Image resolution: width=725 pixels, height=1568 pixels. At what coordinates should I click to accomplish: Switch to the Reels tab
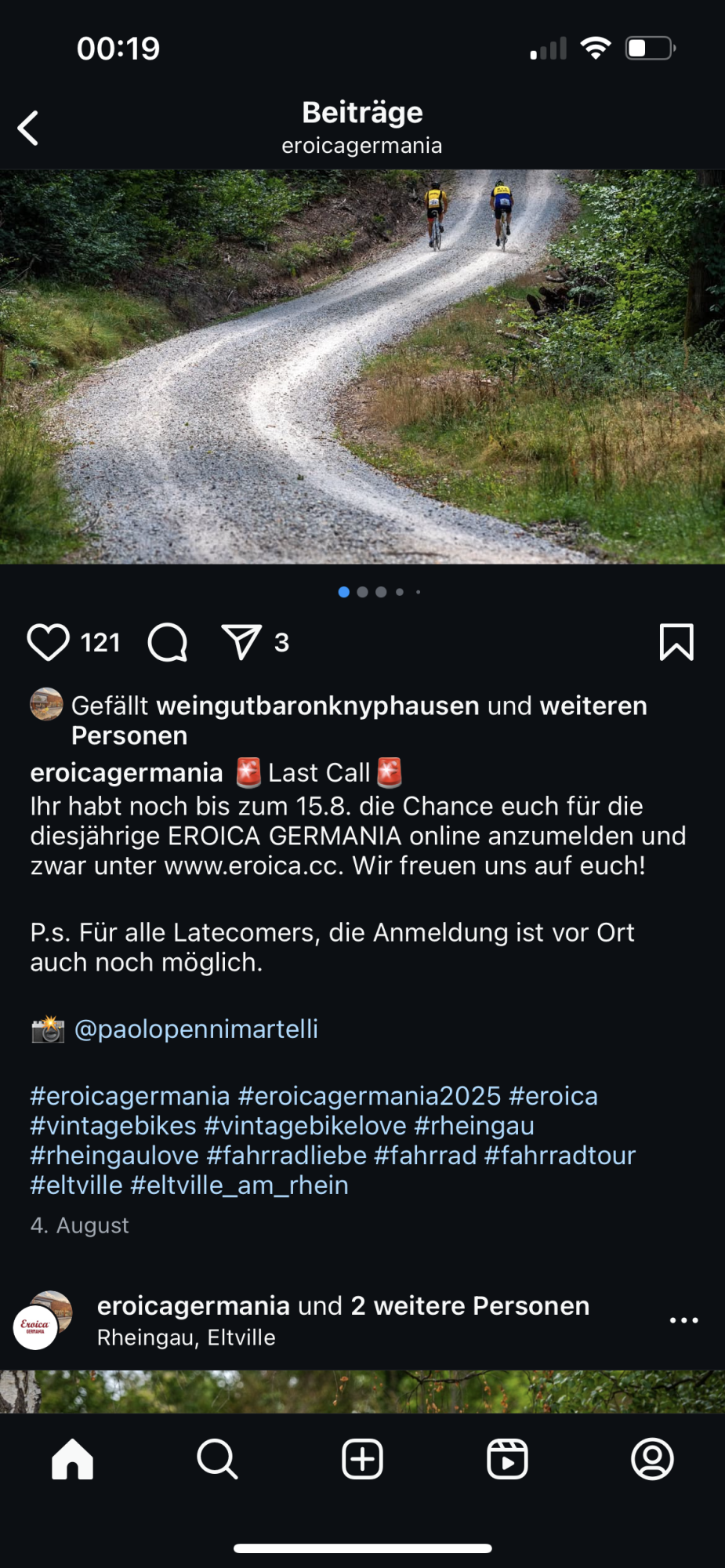(x=507, y=1459)
